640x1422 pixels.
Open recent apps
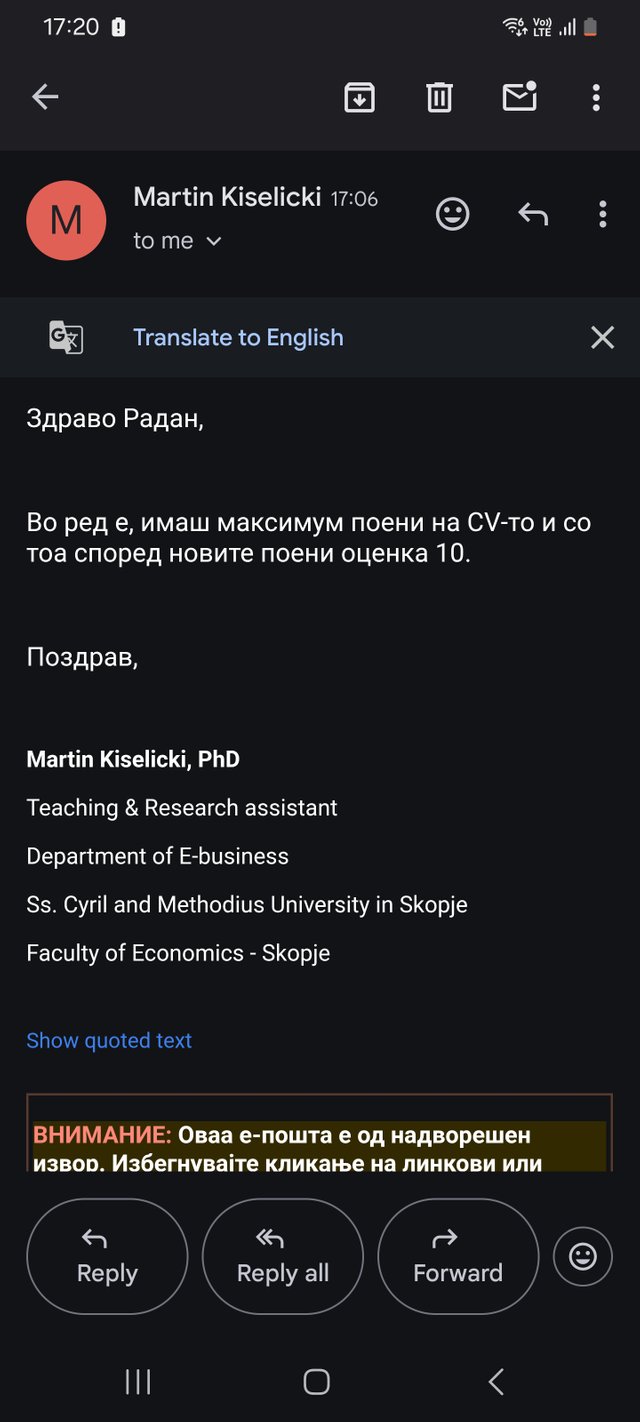[x=138, y=1382]
